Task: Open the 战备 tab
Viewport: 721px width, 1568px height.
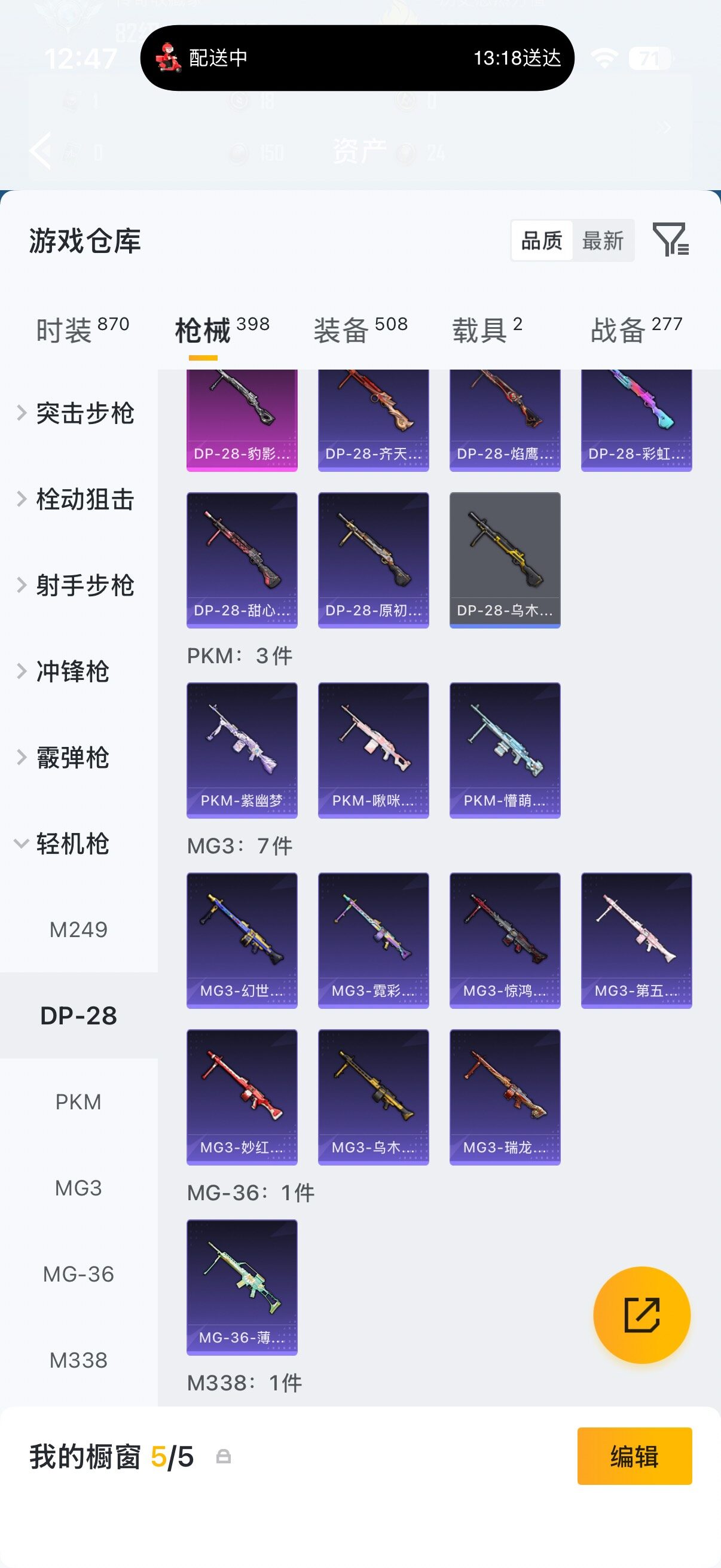Action: [637, 330]
